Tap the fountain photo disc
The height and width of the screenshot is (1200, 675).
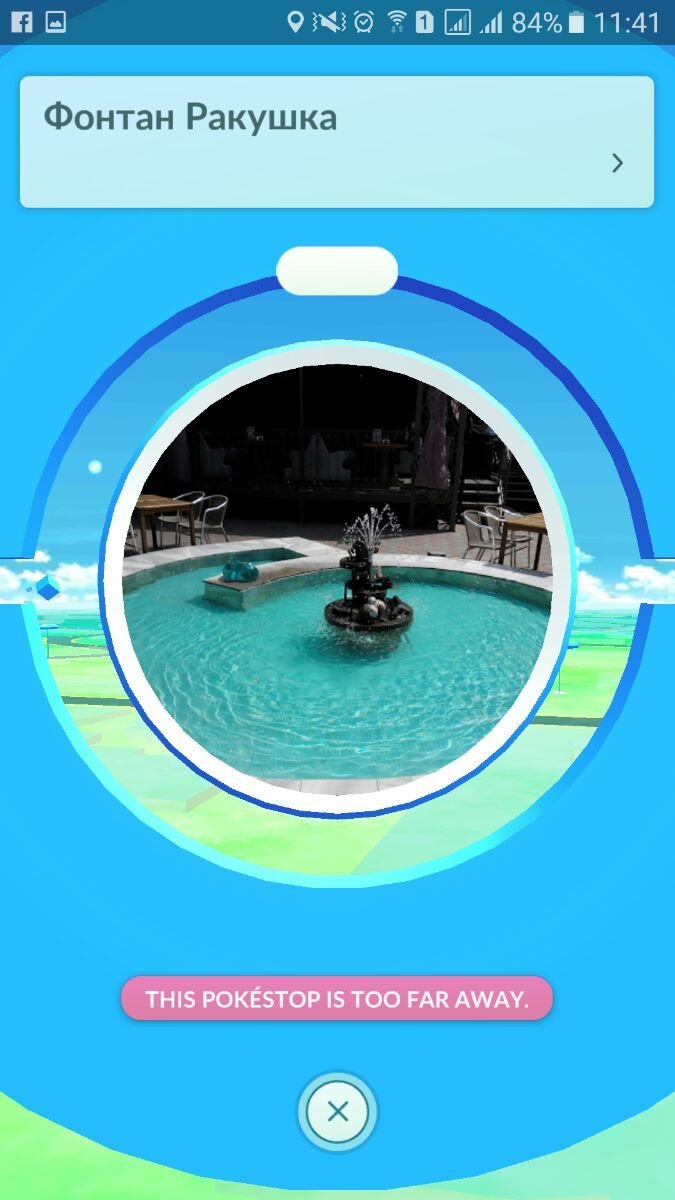pyautogui.click(x=337, y=580)
